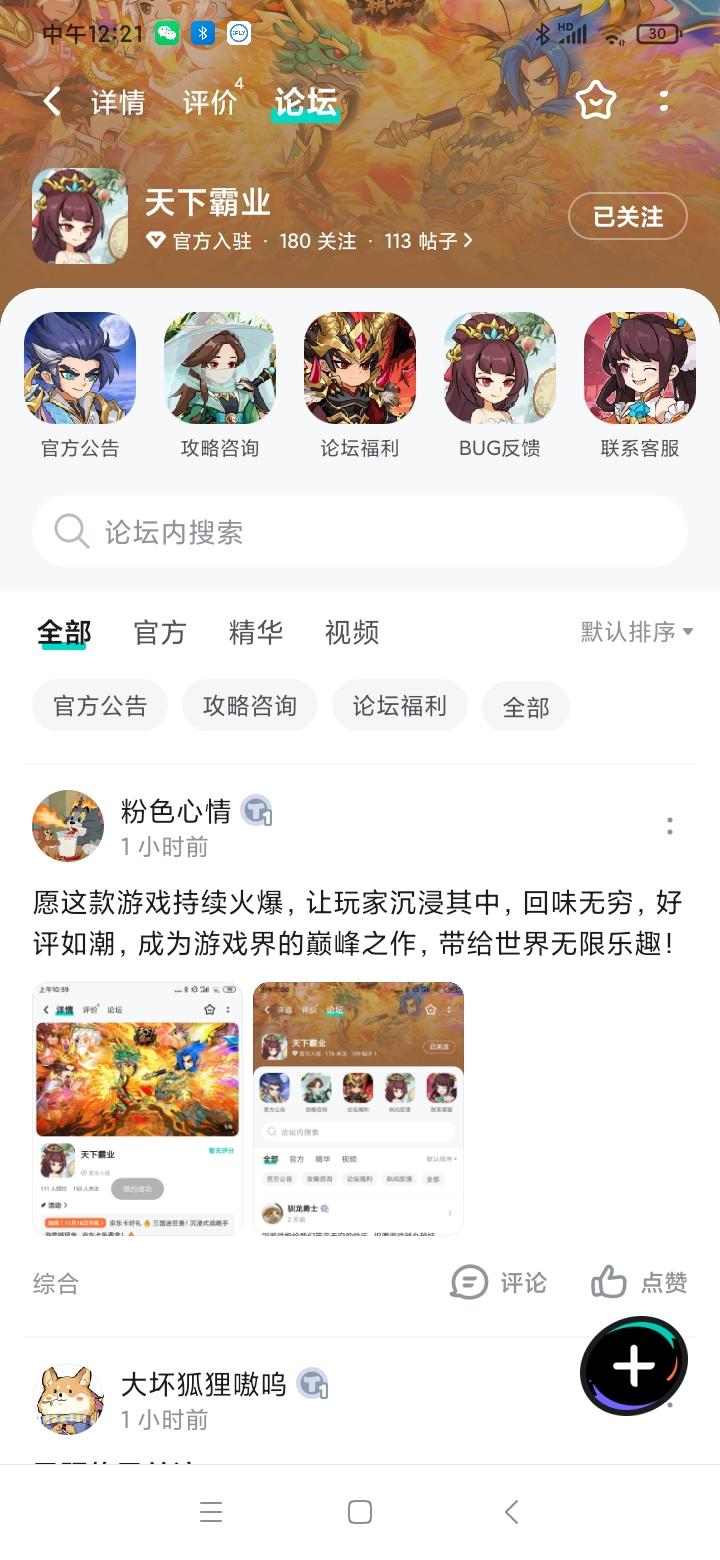720x1560 pixels.
Task: Select the 论坛福利 filter chip
Action: coord(399,706)
